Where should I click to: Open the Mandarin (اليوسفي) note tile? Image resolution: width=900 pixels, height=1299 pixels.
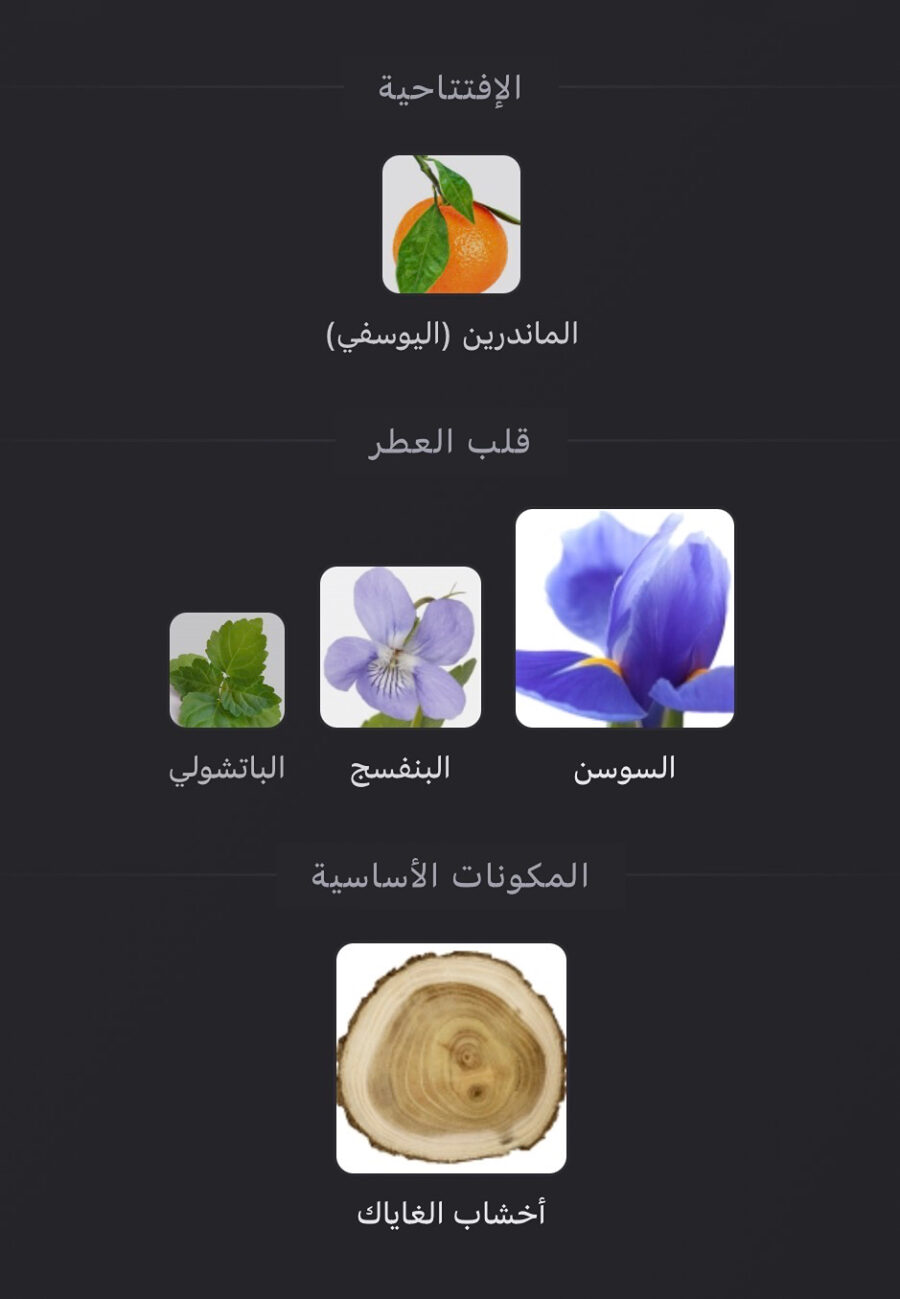(x=451, y=225)
